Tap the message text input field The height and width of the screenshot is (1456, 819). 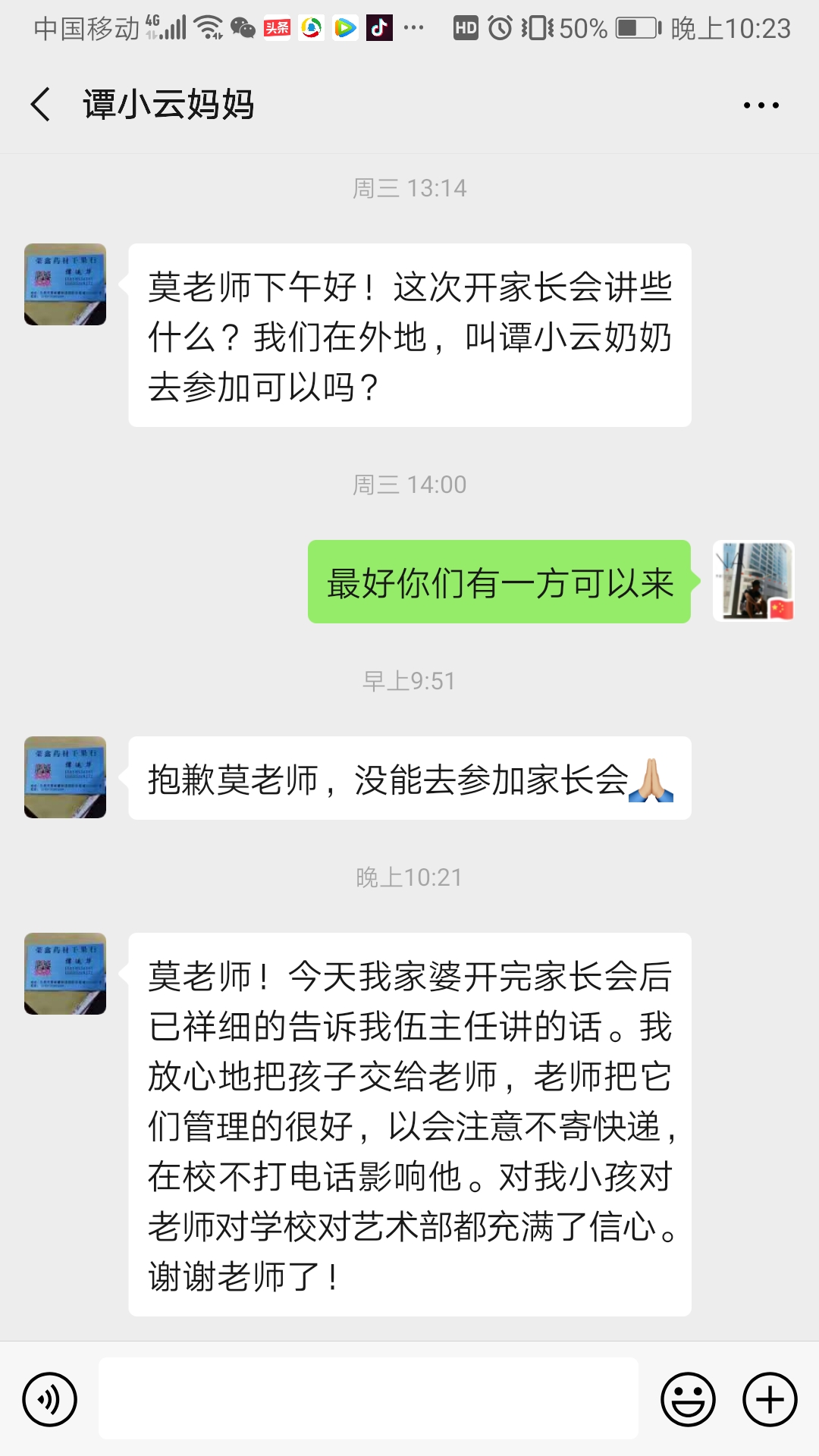(368, 1398)
